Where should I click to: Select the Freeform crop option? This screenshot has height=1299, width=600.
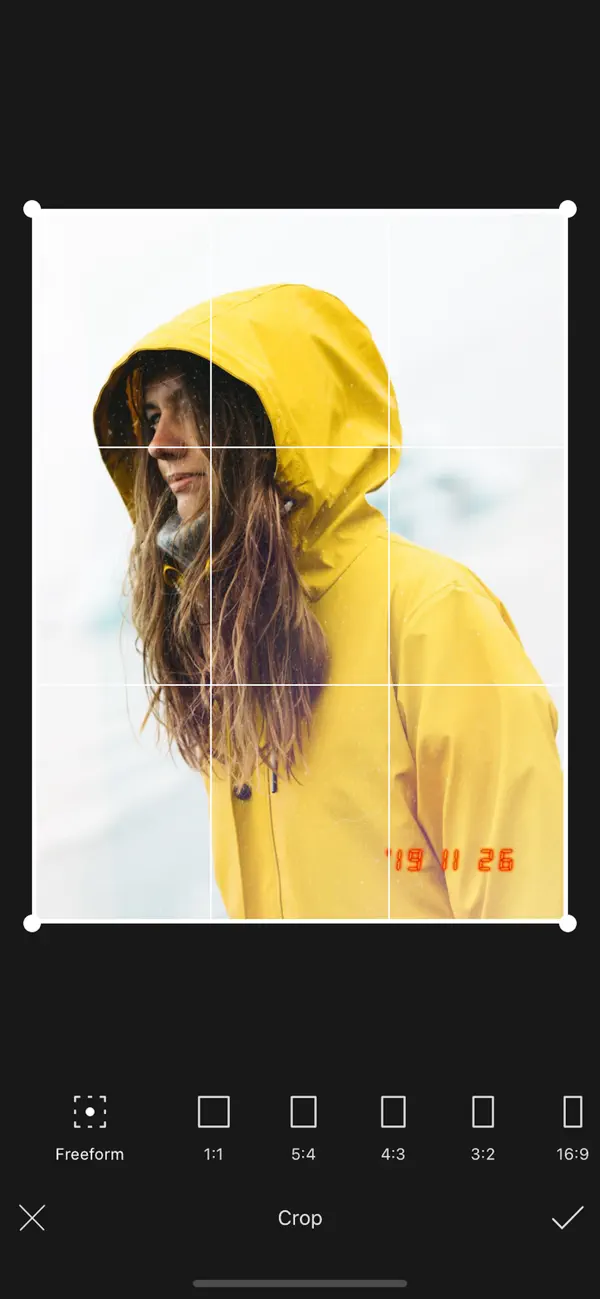pos(89,1127)
